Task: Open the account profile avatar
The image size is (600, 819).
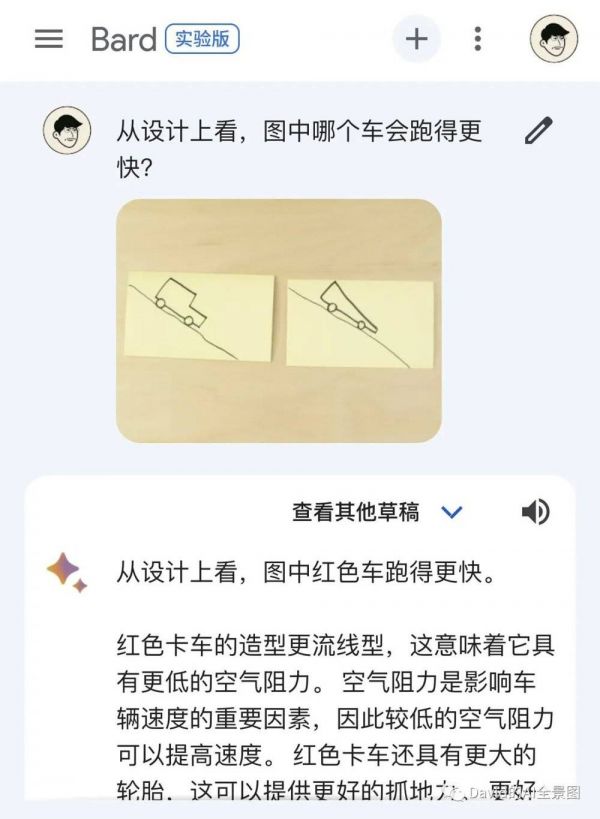Action: click(x=553, y=39)
